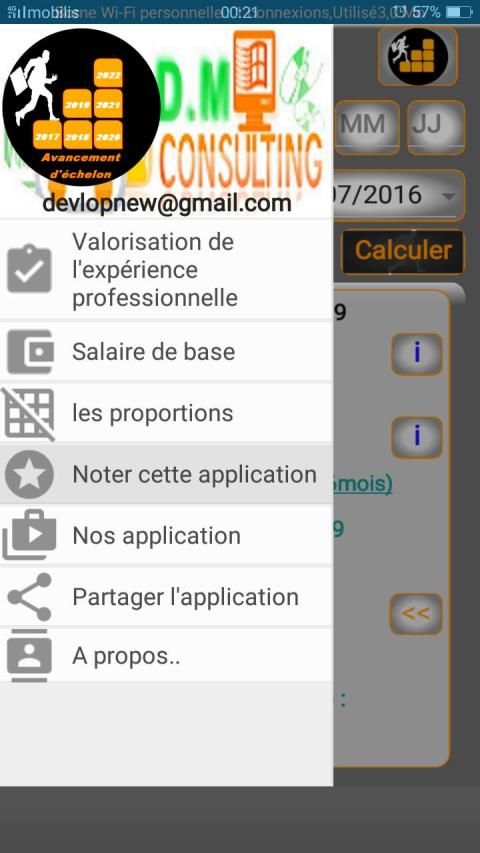Image resolution: width=480 pixels, height=853 pixels.
Task: Follow the underlined mois) link
Action: tap(362, 483)
